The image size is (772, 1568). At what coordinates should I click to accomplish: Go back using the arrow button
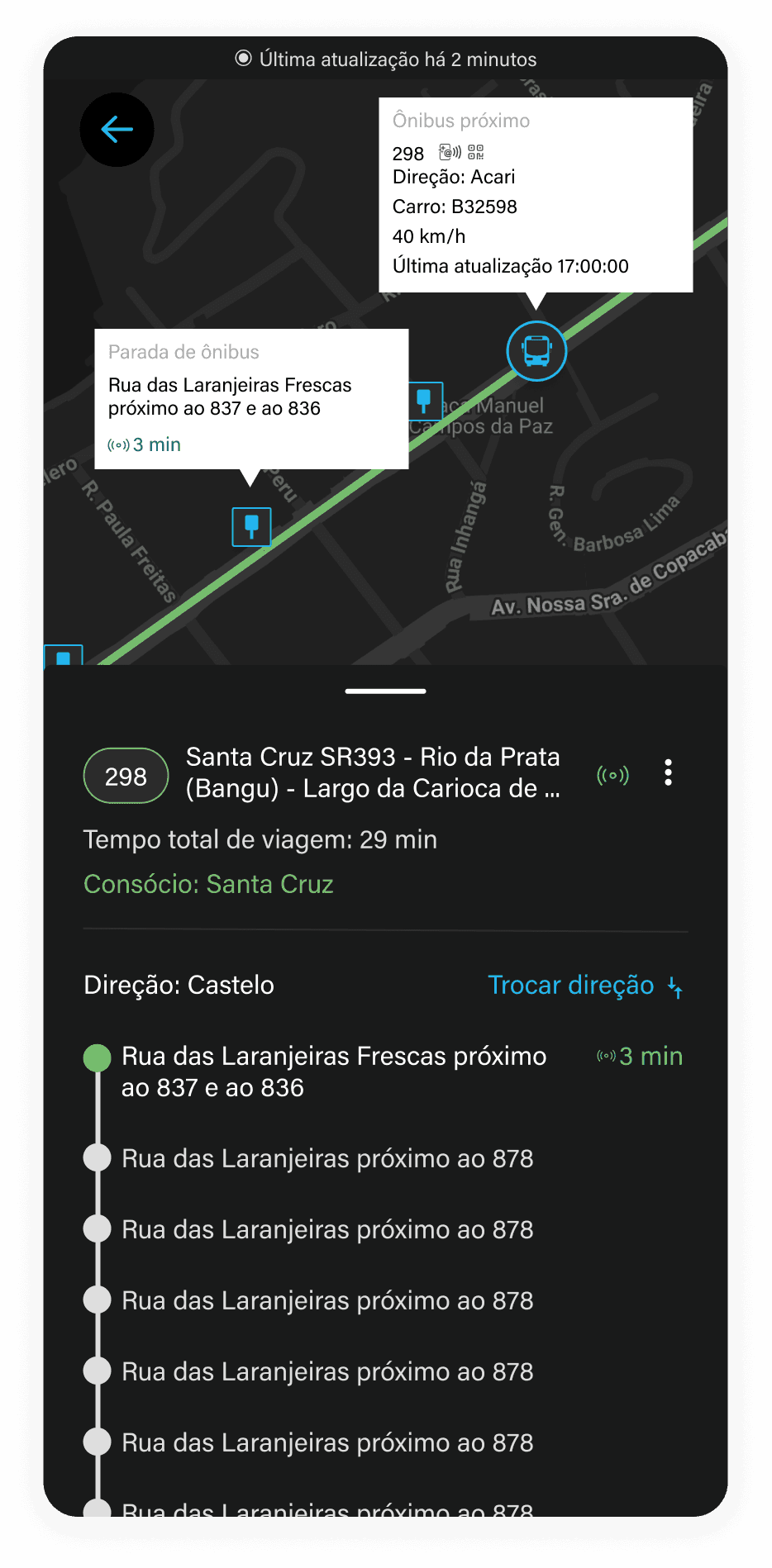pos(117,130)
